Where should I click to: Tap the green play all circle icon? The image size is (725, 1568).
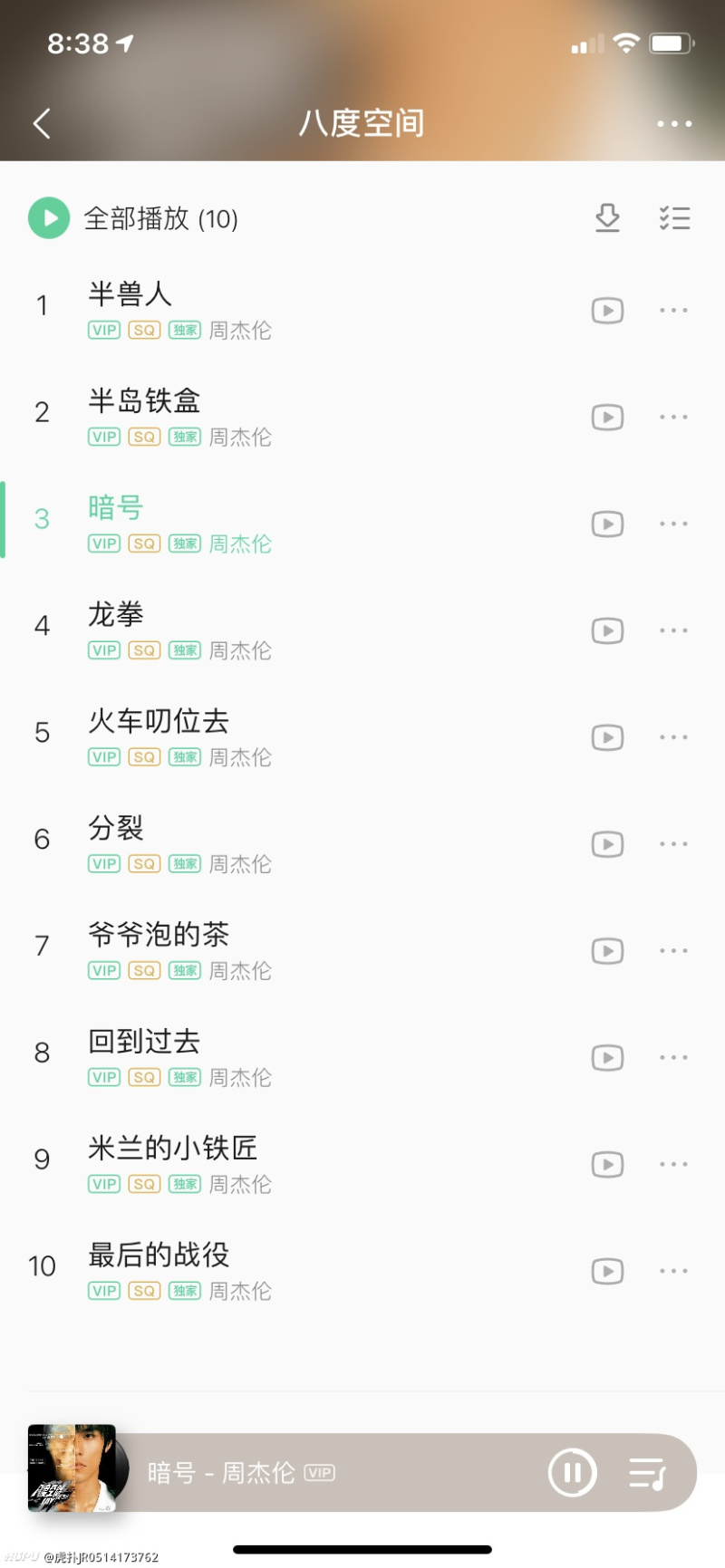pos(50,218)
